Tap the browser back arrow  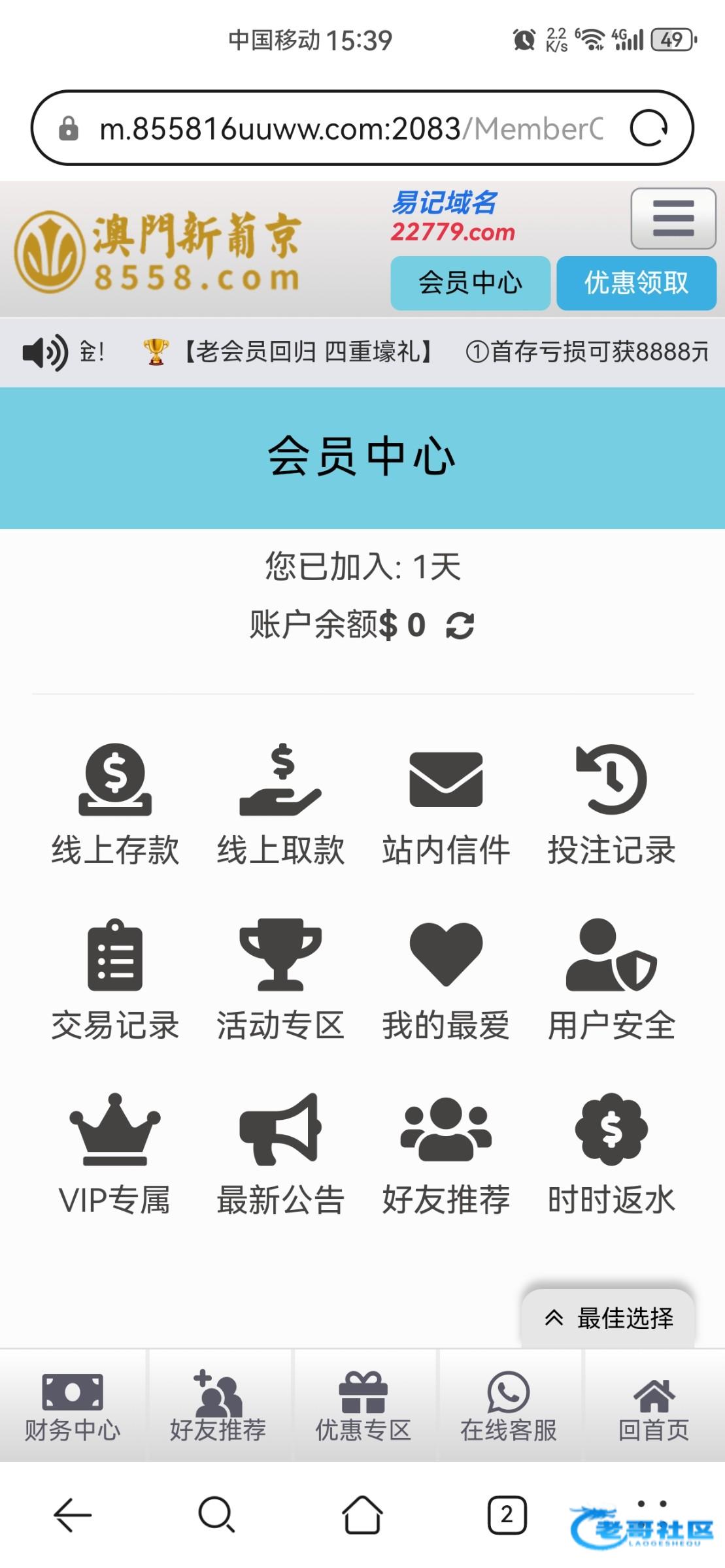(73, 1514)
